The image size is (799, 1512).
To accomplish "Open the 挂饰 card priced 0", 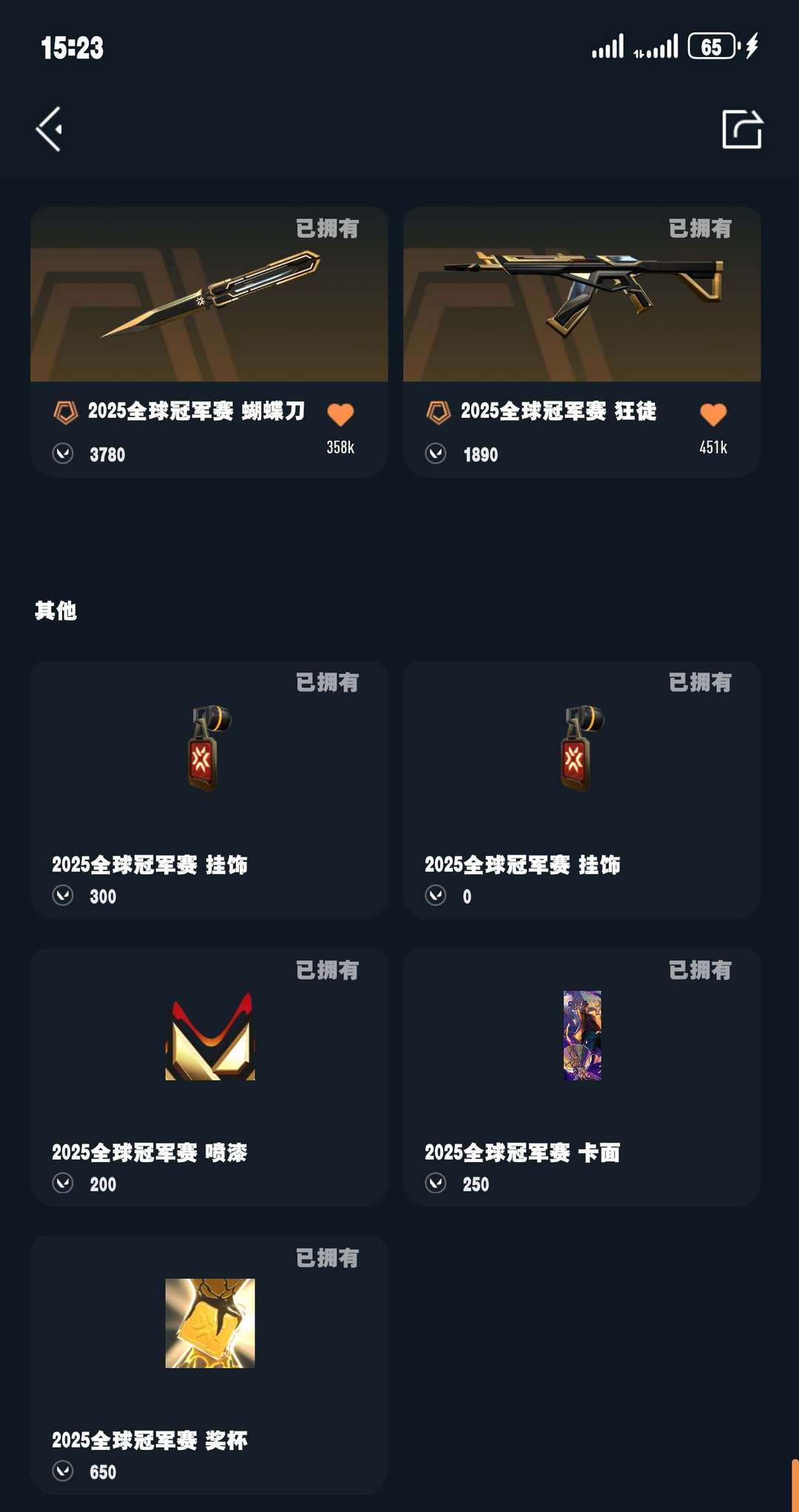I will pyautogui.click(x=581, y=789).
